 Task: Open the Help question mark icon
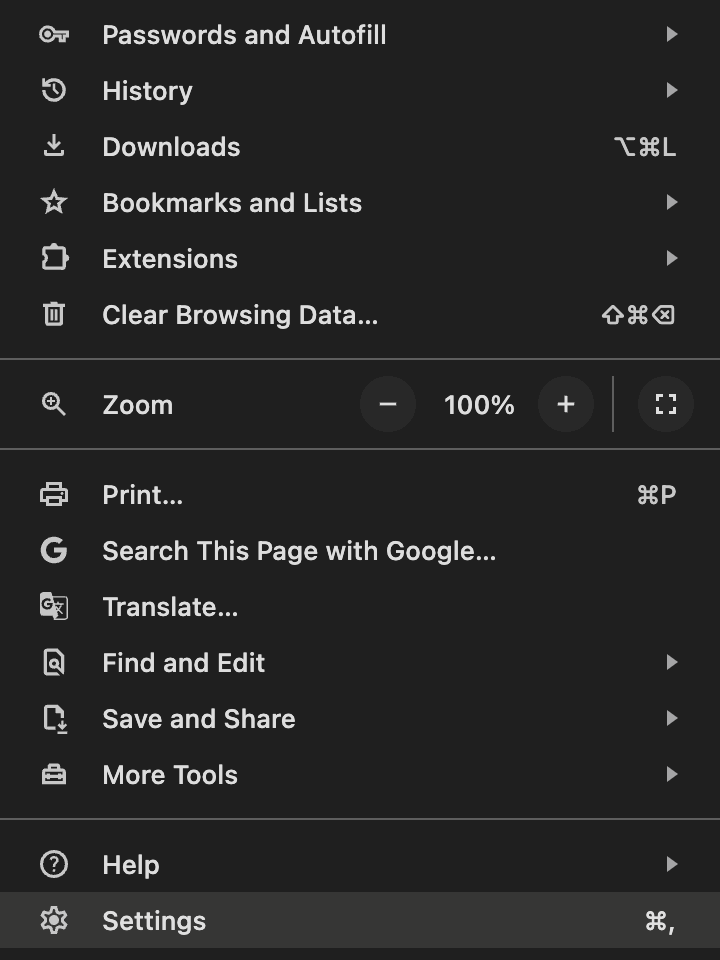point(54,864)
